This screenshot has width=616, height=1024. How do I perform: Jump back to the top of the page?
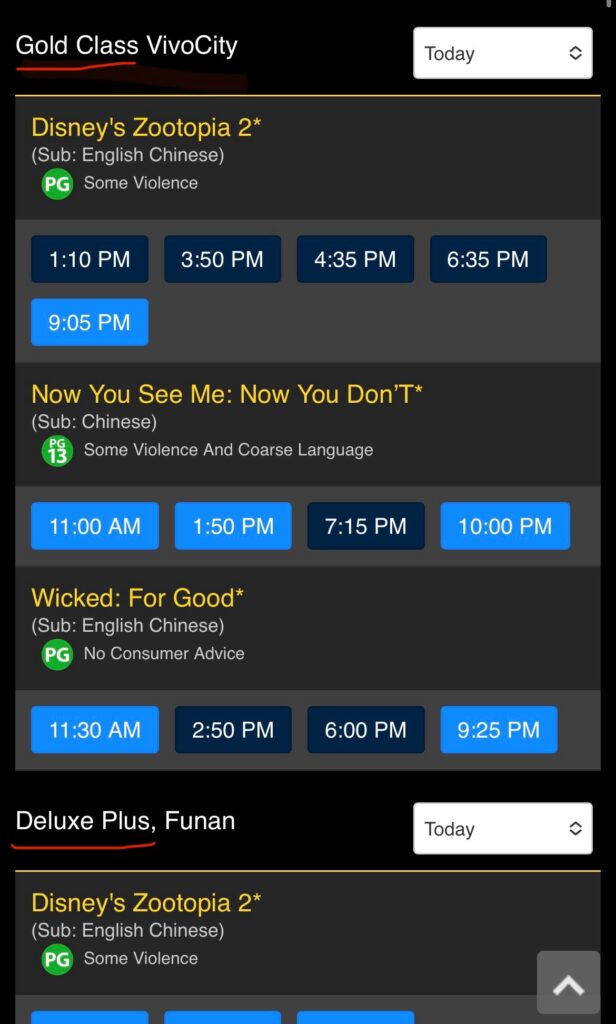pyautogui.click(x=568, y=985)
